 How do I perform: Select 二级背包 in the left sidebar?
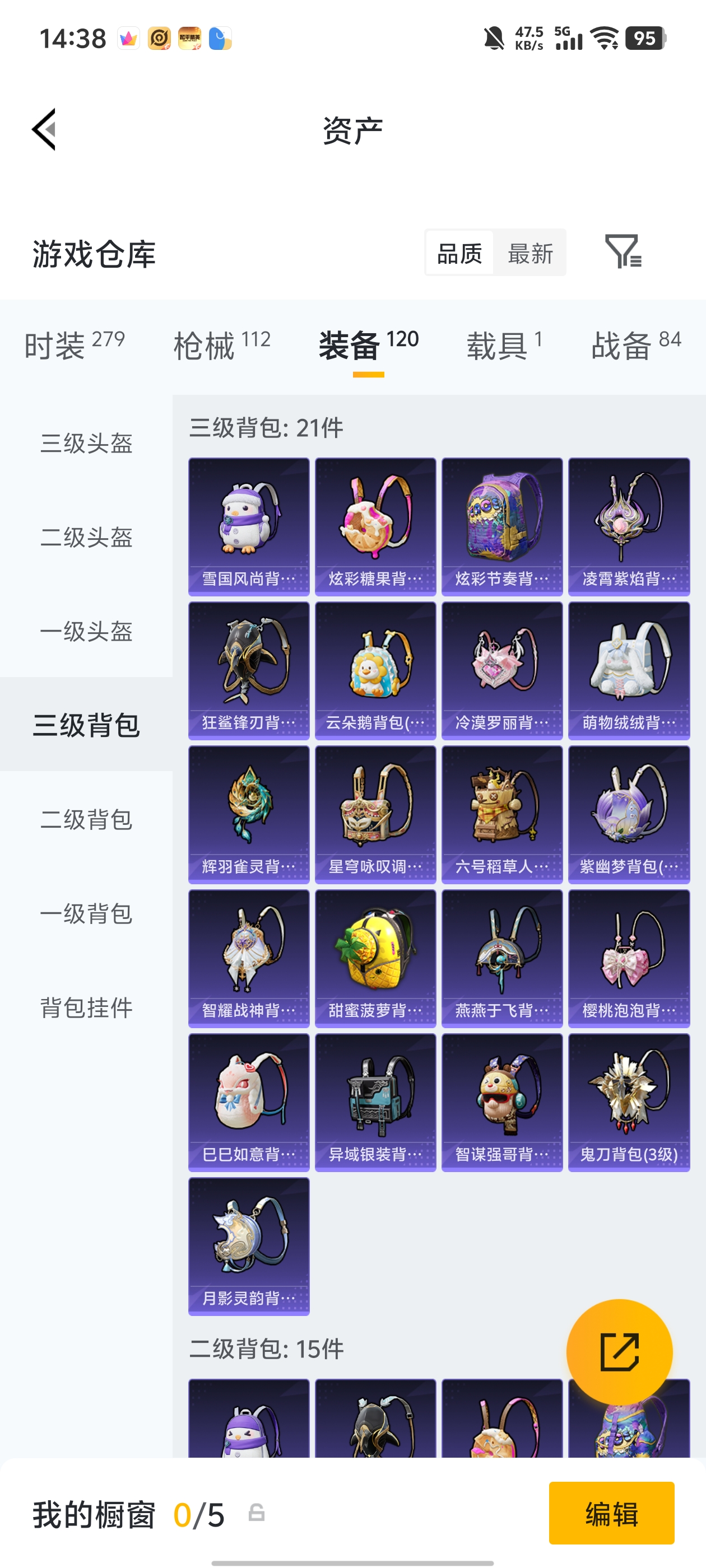(87, 819)
